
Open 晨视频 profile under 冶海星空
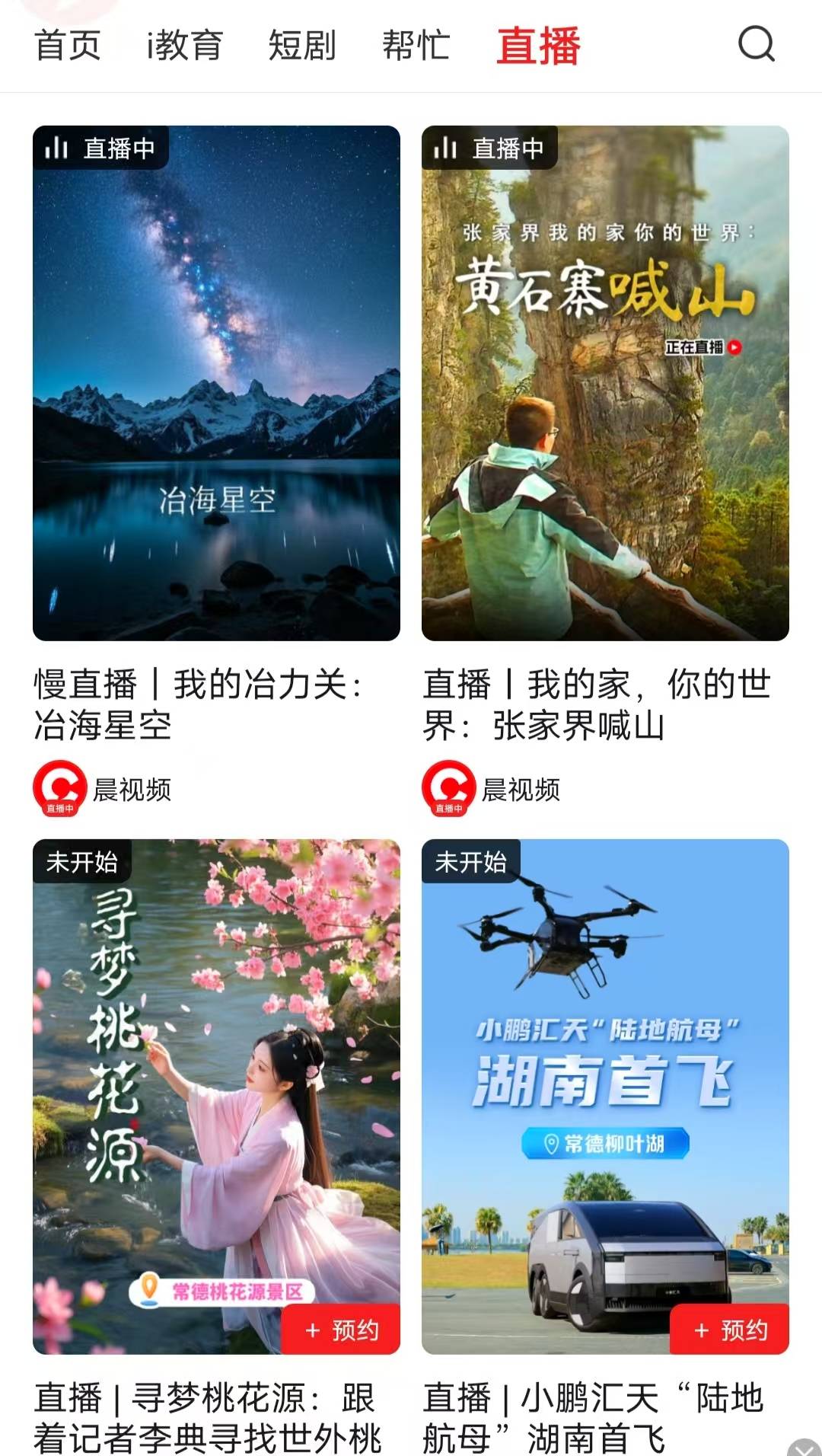click(x=103, y=789)
